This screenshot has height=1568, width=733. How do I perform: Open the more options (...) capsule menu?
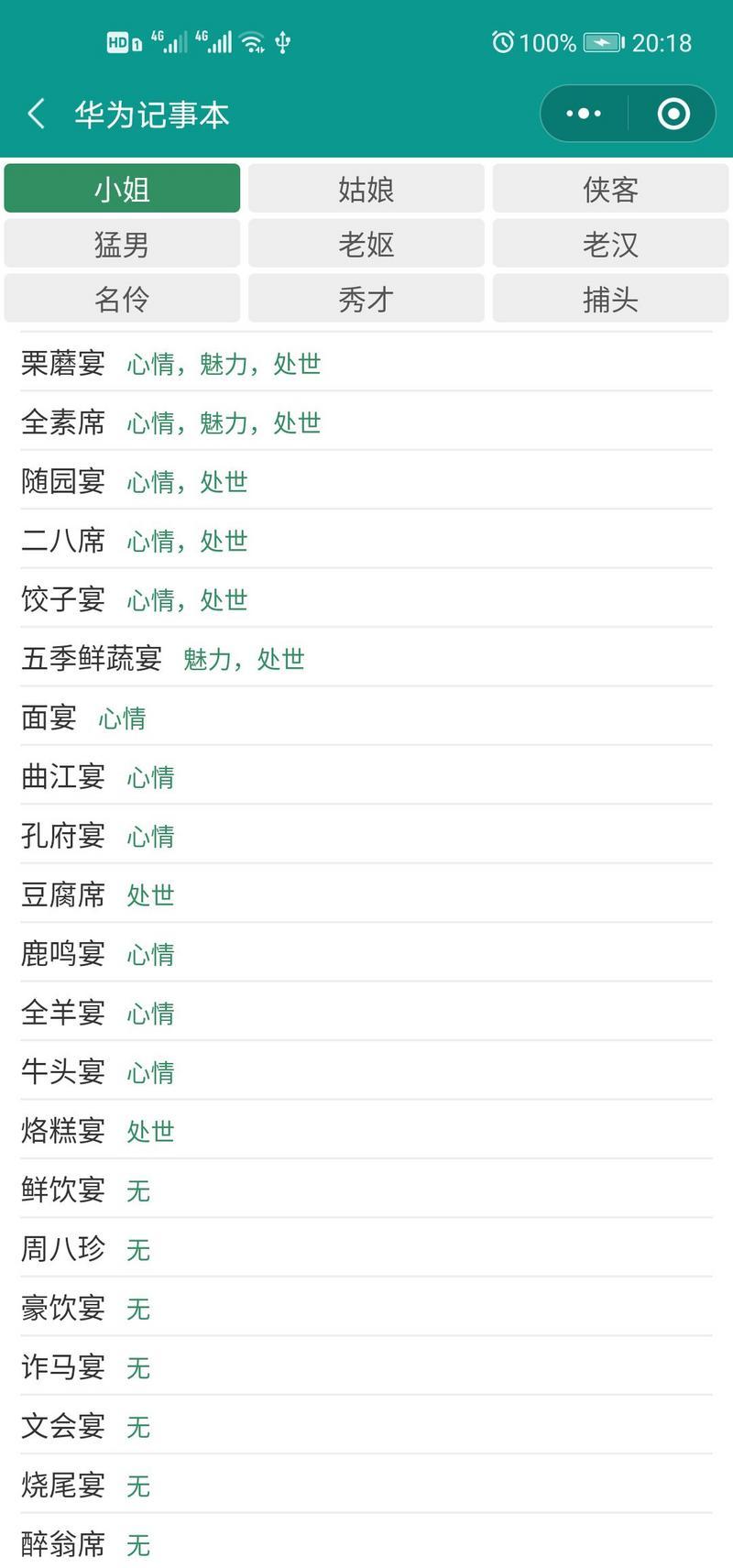[581, 113]
